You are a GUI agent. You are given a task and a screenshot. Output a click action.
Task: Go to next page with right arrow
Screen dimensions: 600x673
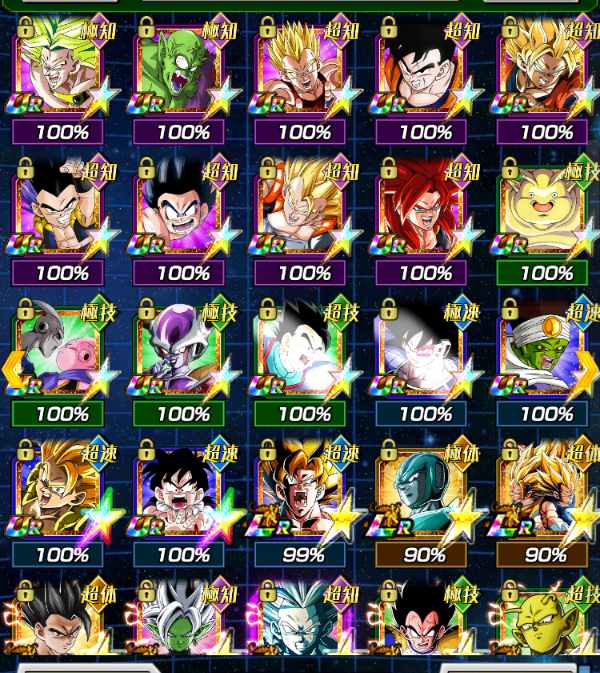coord(588,366)
